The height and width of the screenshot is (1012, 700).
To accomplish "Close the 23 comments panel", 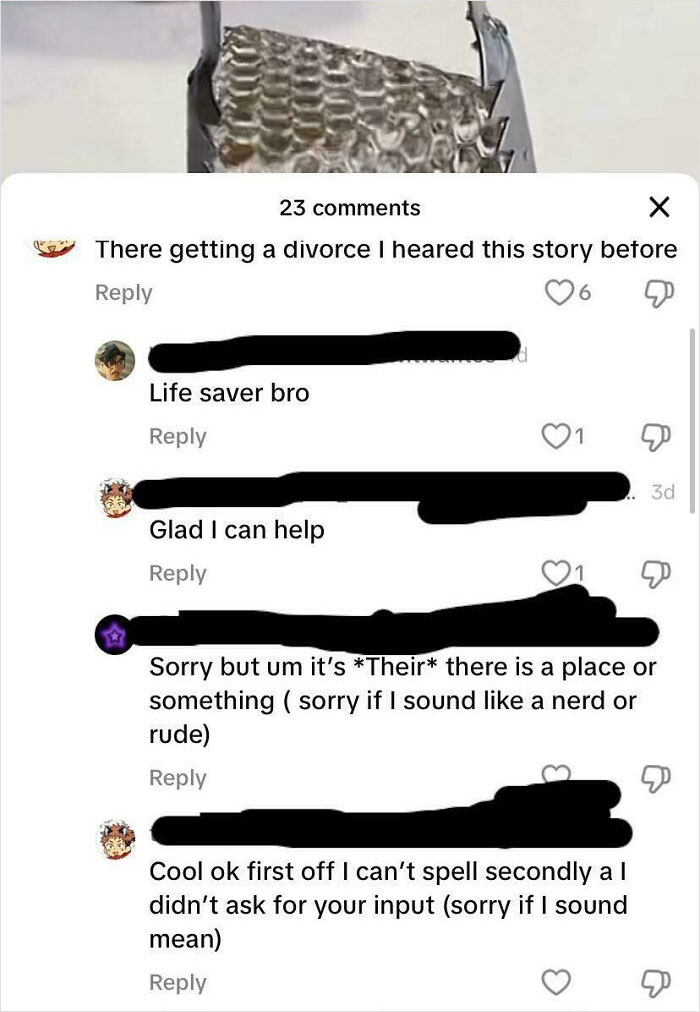I will point(658,208).
